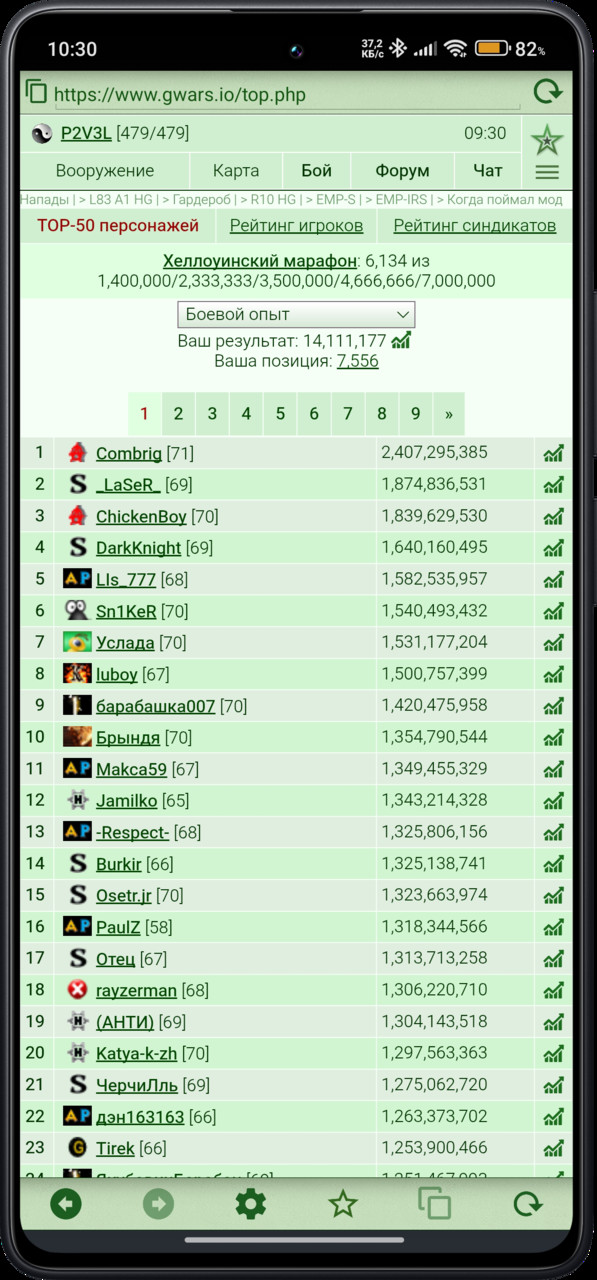
Task: Switch to Рейтинг игроков
Action: pyautogui.click(x=296, y=226)
